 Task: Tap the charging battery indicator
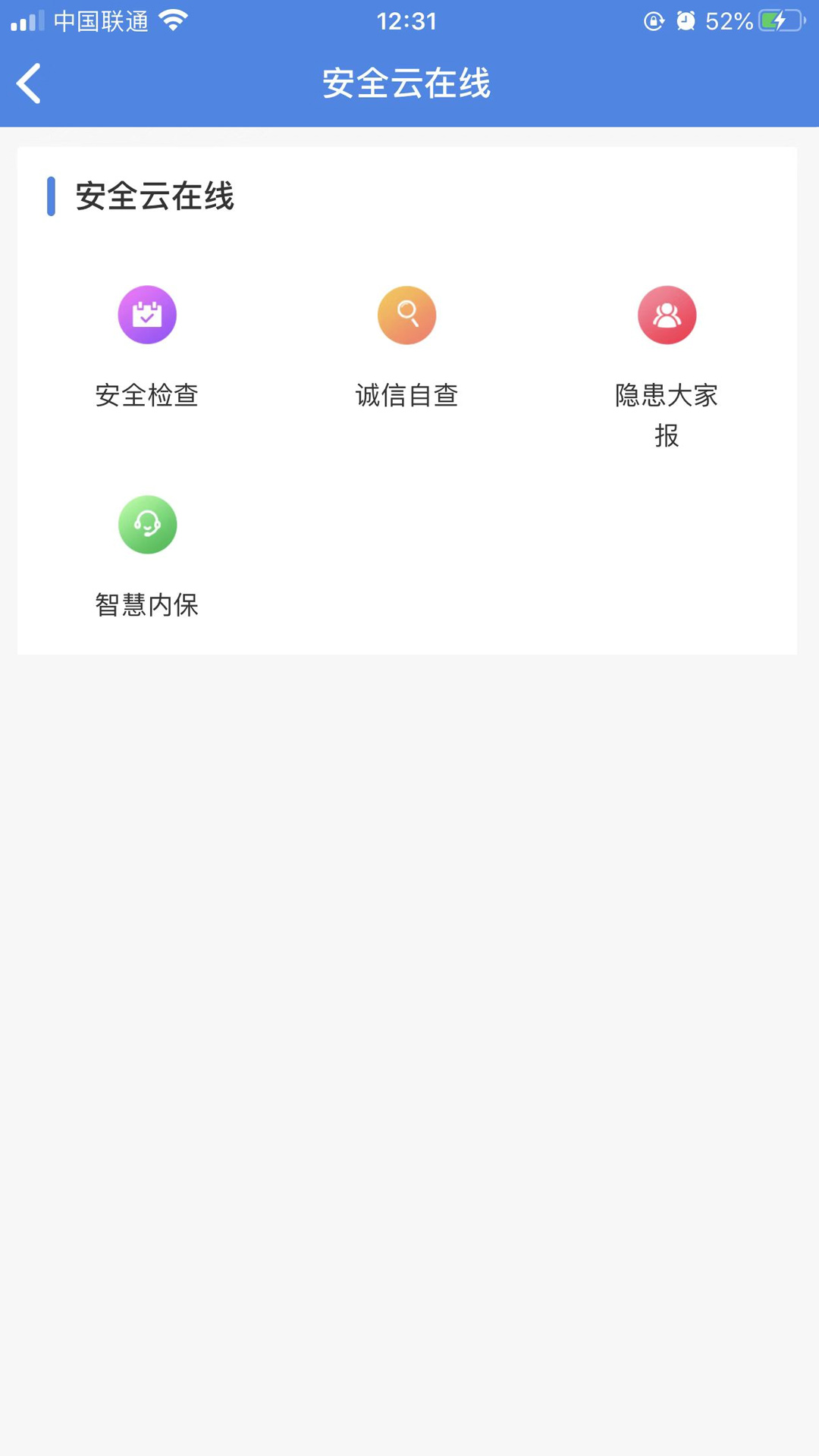782,21
